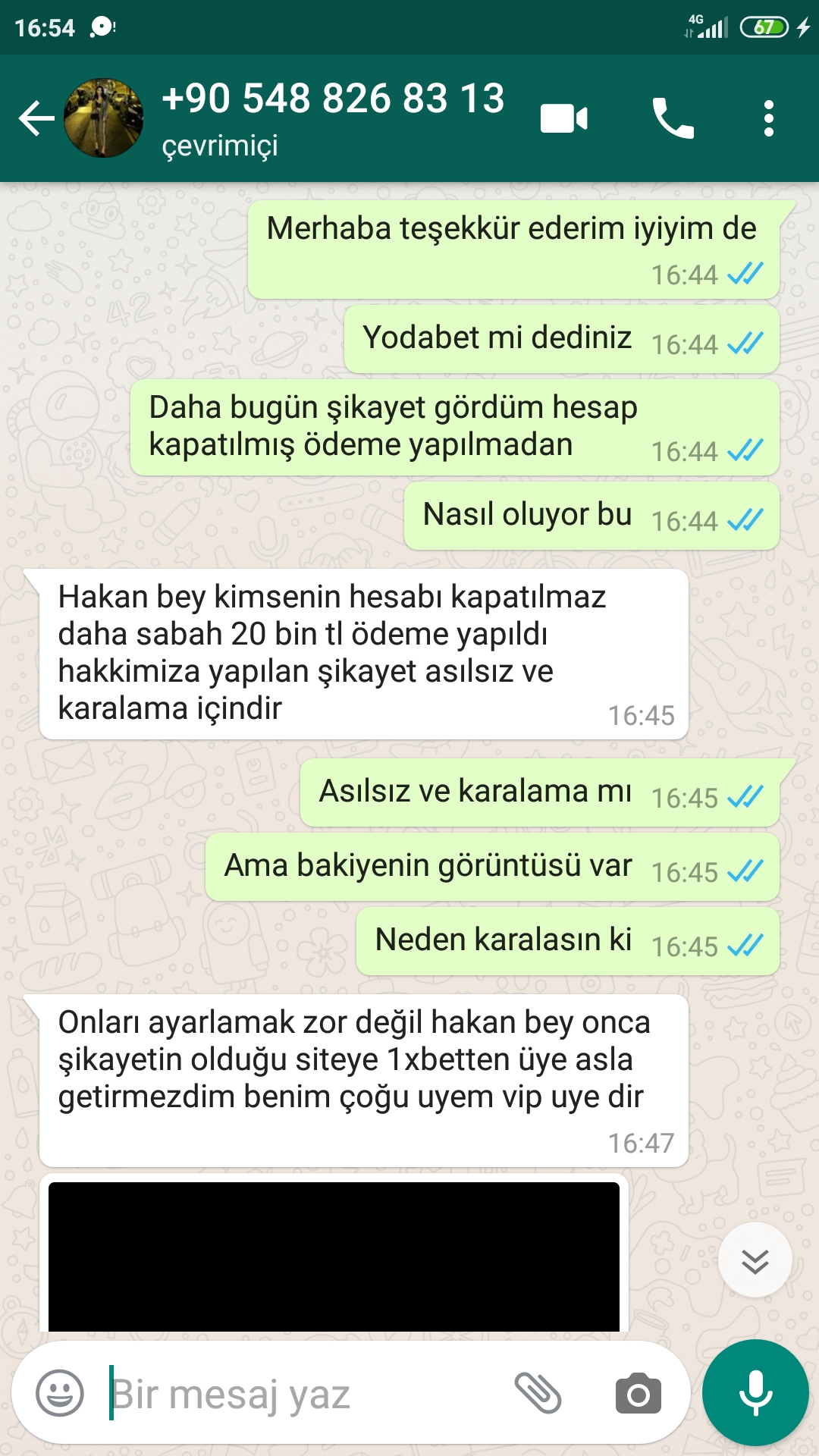Go back to the chat list

click(36, 118)
